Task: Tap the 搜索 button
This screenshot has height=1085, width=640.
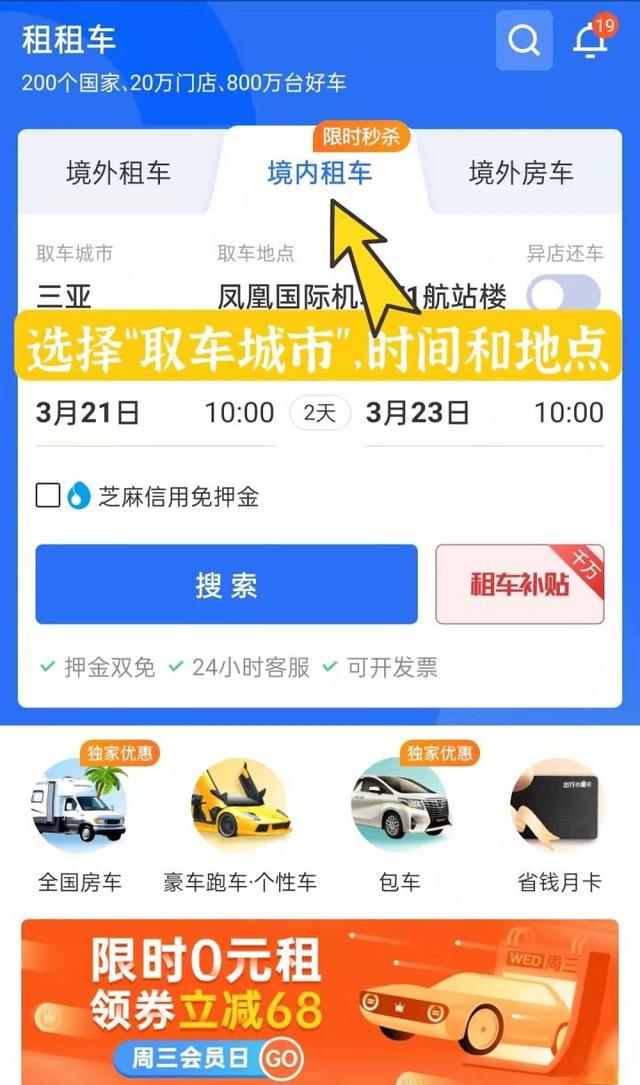Action: pos(226,585)
